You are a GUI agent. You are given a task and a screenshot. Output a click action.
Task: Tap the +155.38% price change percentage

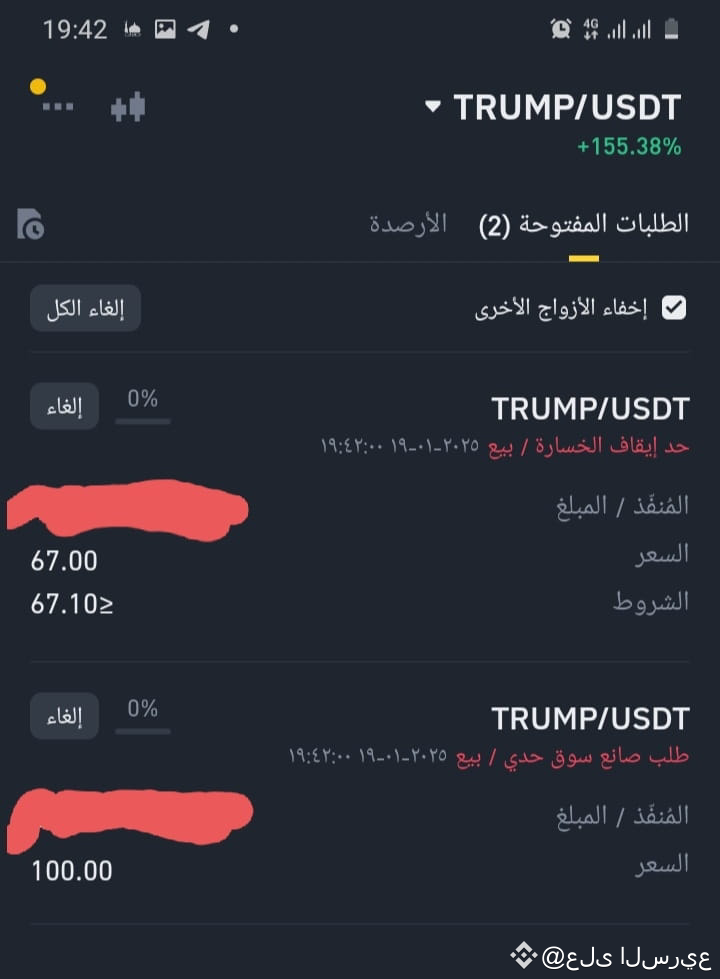[x=629, y=145]
